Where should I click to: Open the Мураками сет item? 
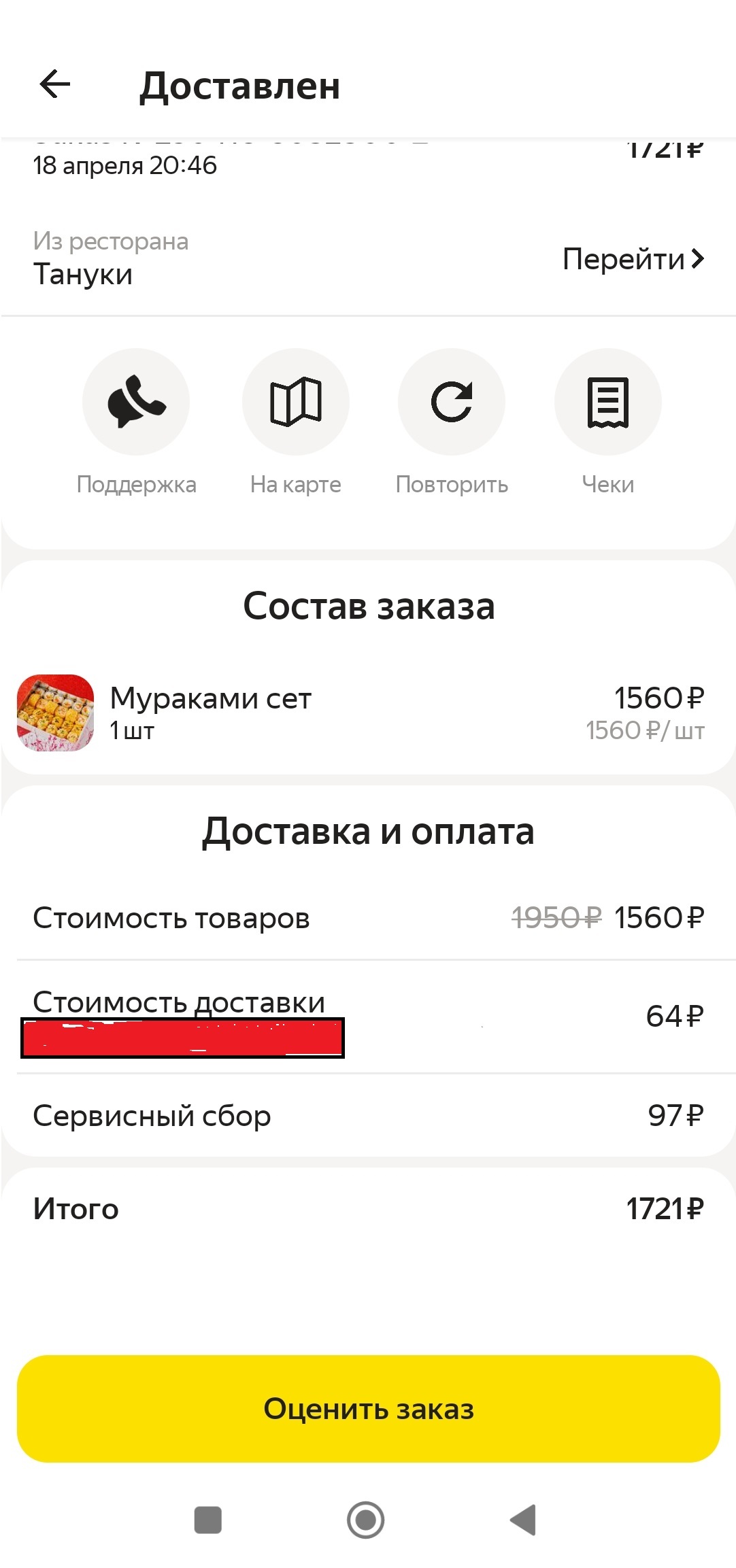click(211, 712)
